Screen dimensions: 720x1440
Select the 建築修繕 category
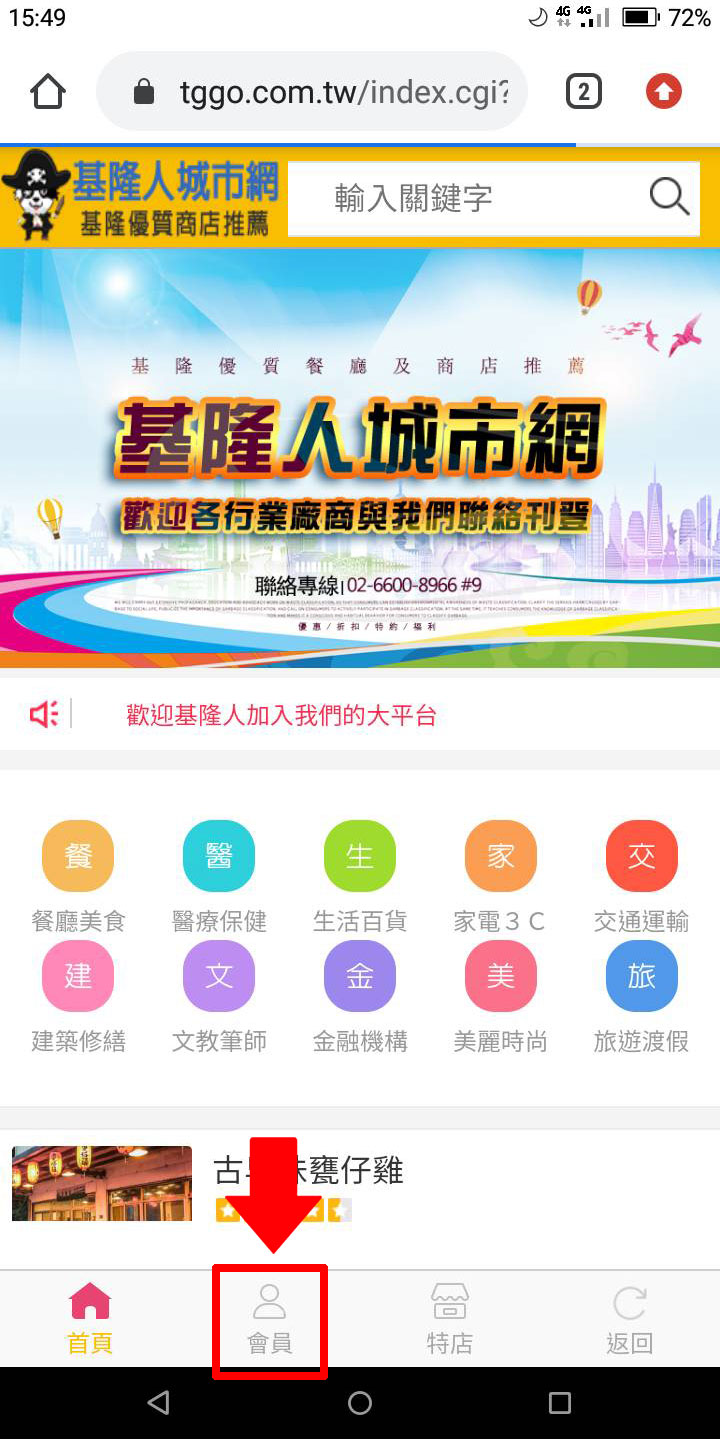point(78,996)
